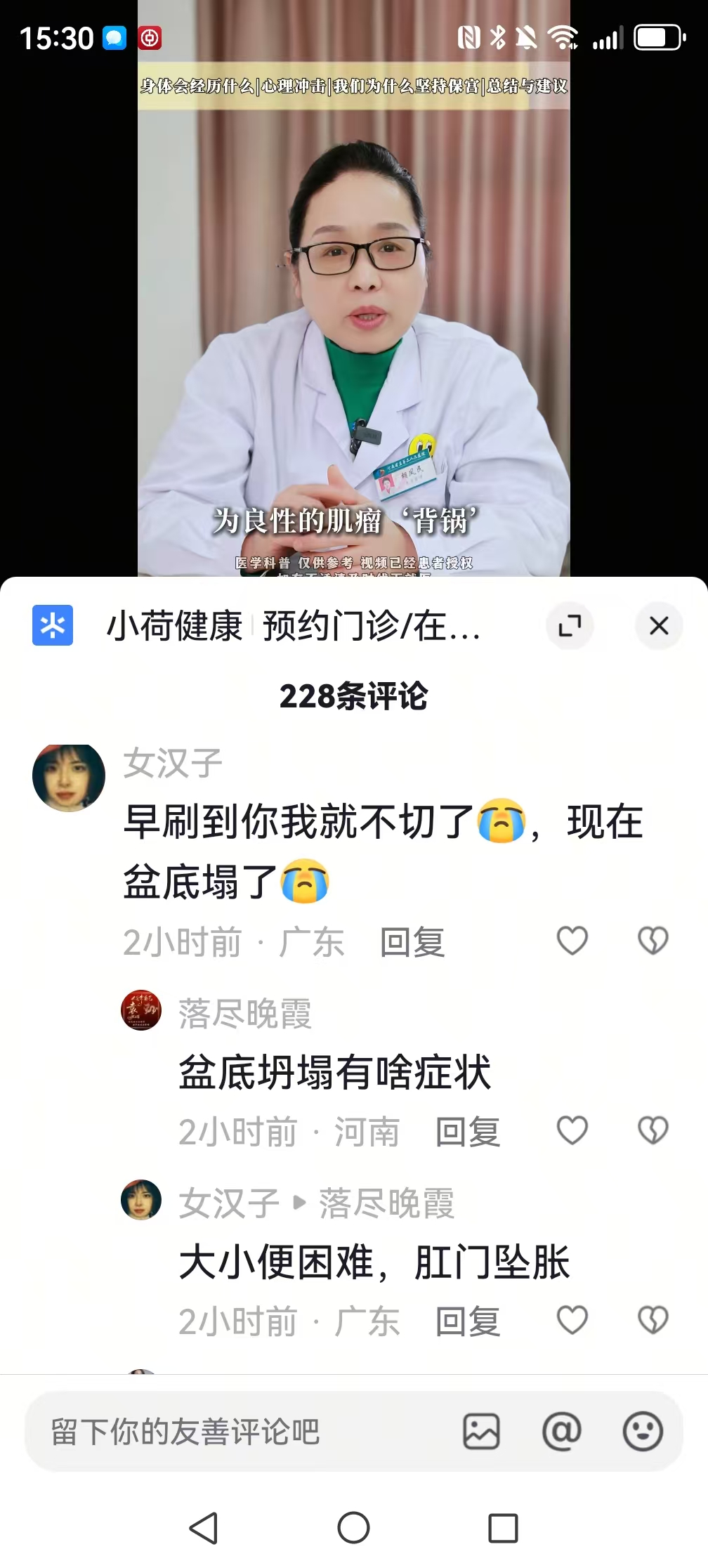This screenshot has width=708, height=1568.
Task: Close the comments panel
Action: 658,625
